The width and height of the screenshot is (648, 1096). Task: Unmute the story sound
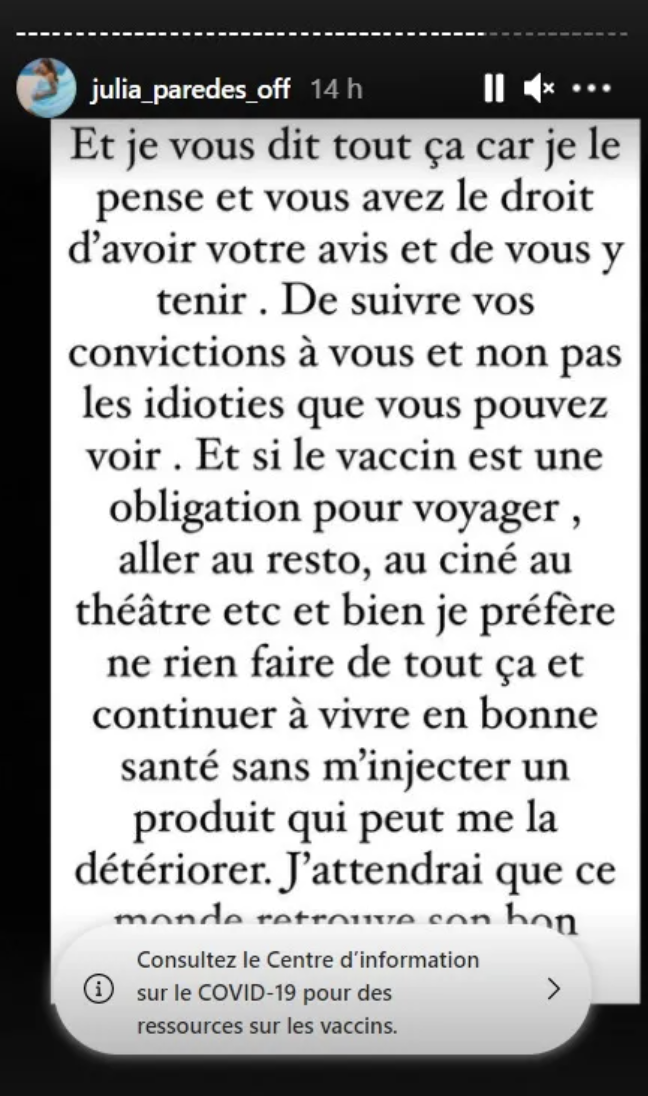coord(538,89)
